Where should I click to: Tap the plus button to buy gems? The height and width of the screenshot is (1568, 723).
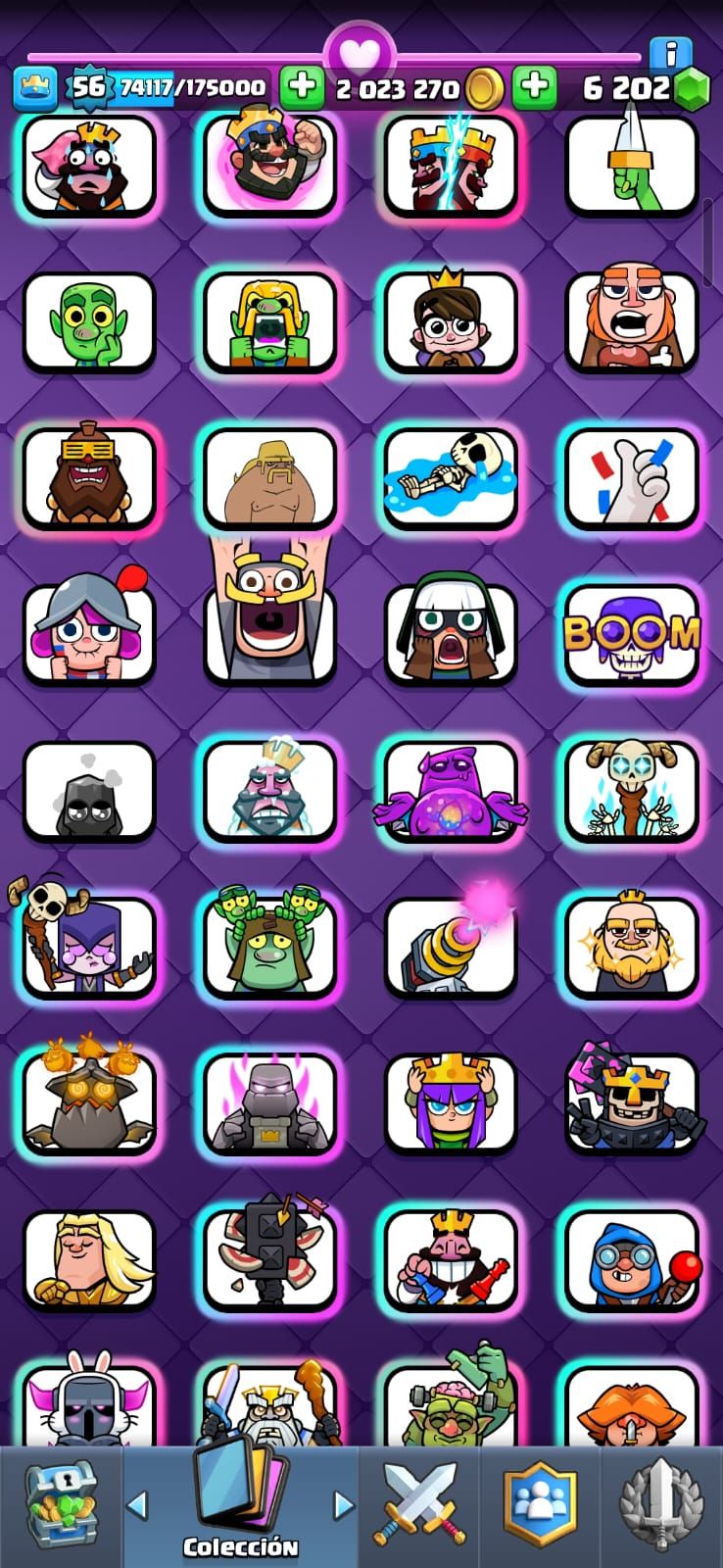534,87
